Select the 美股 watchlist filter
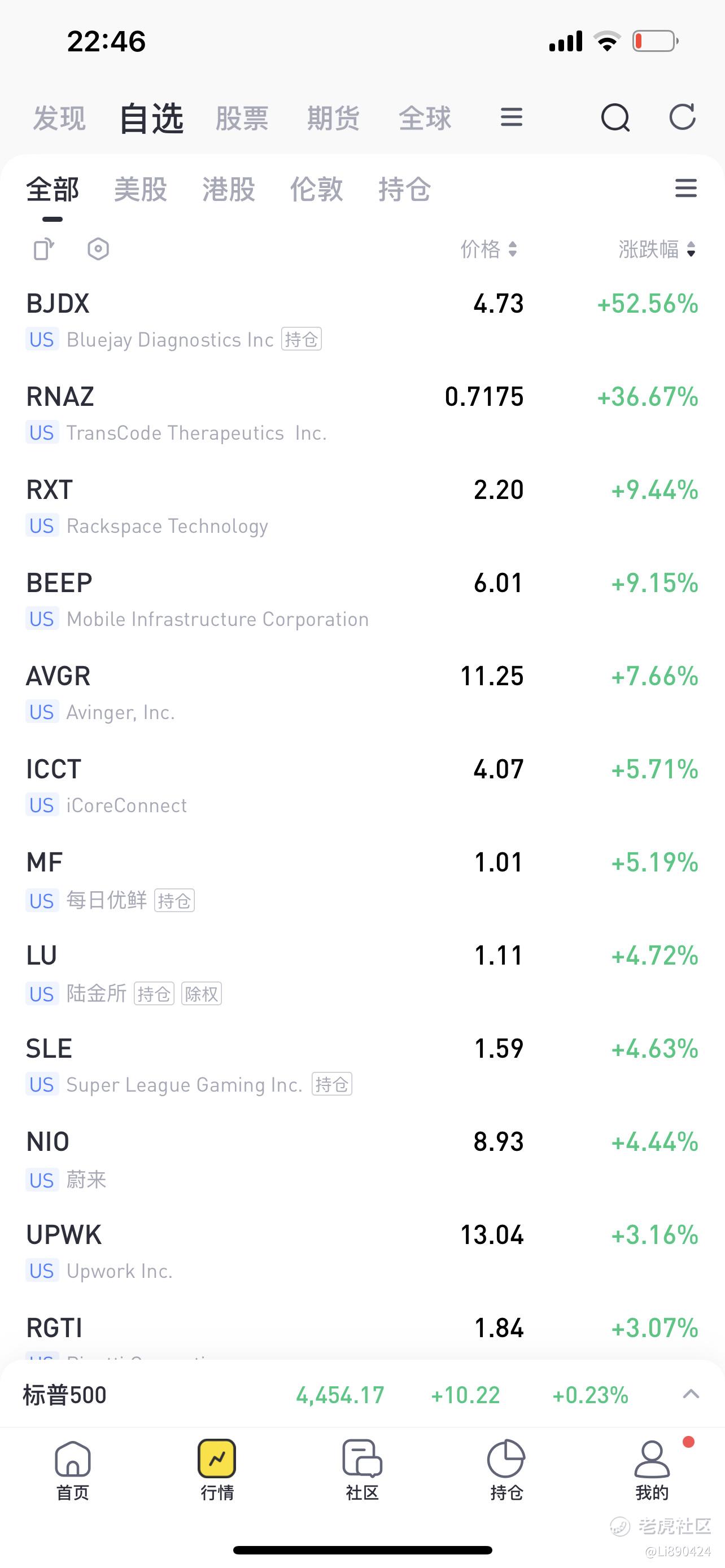The width and height of the screenshot is (725, 1568). pos(141,189)
